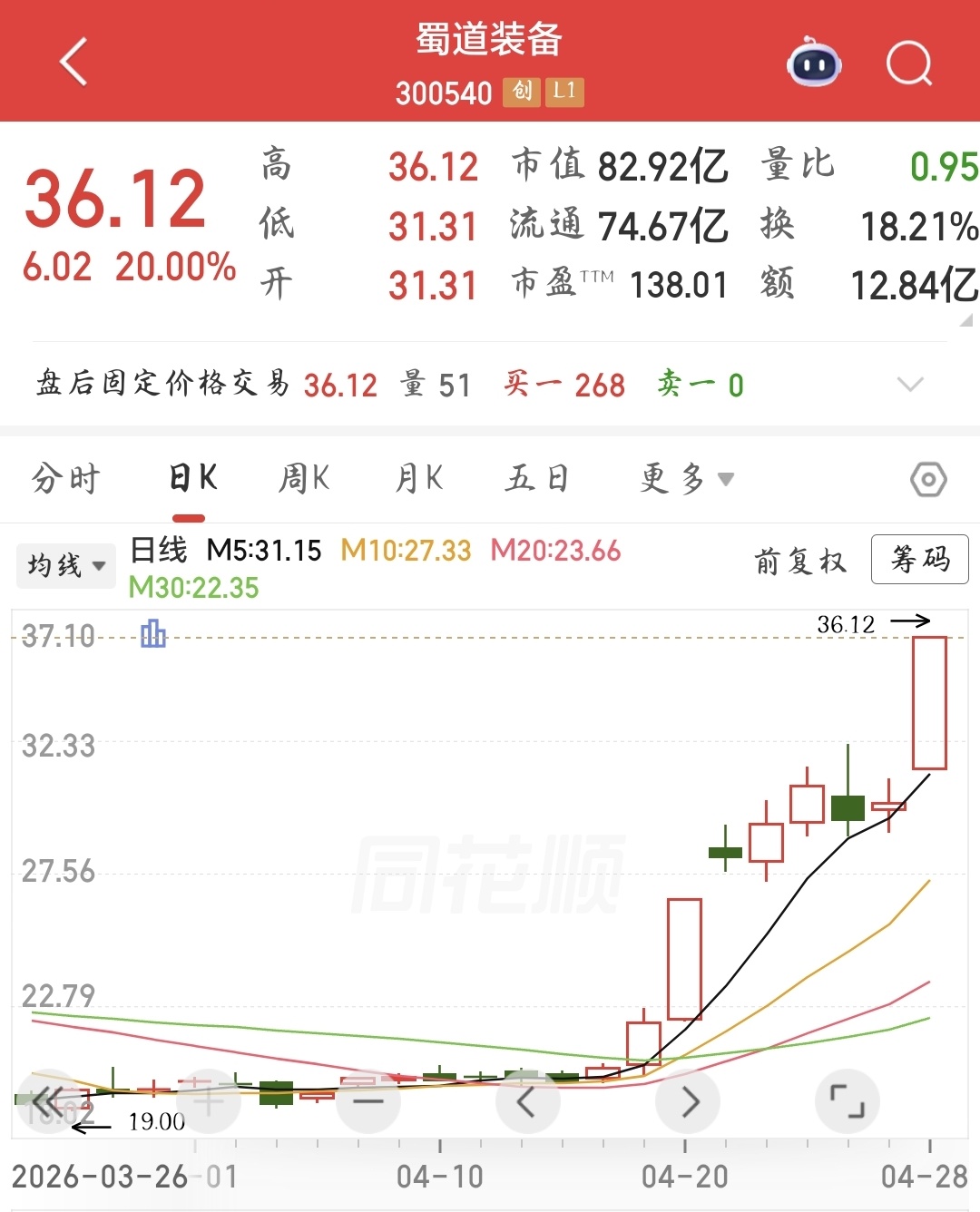Switch to the 分时 chart tab
This screenshot has width=980, height=1212.
coord(65,478)
